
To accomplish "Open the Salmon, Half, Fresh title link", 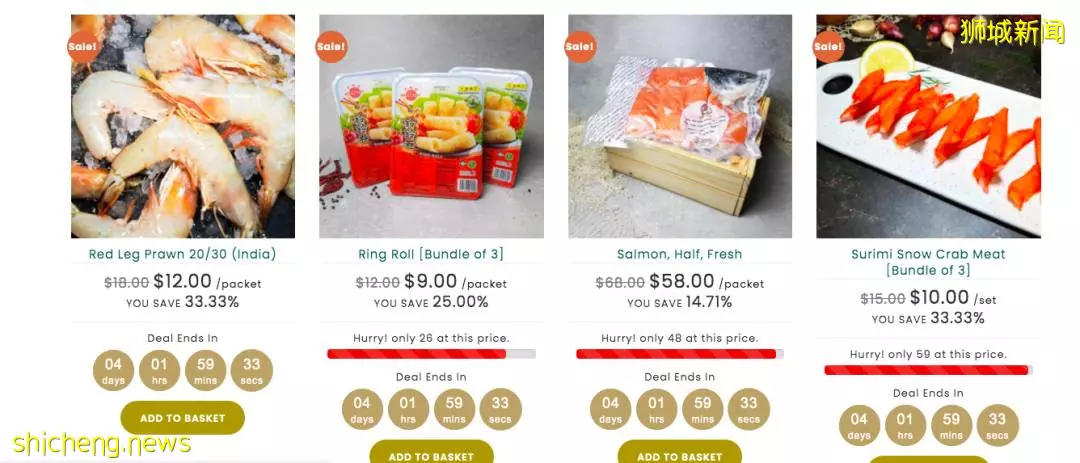I will pyautogui.click(x=680, y=254).
